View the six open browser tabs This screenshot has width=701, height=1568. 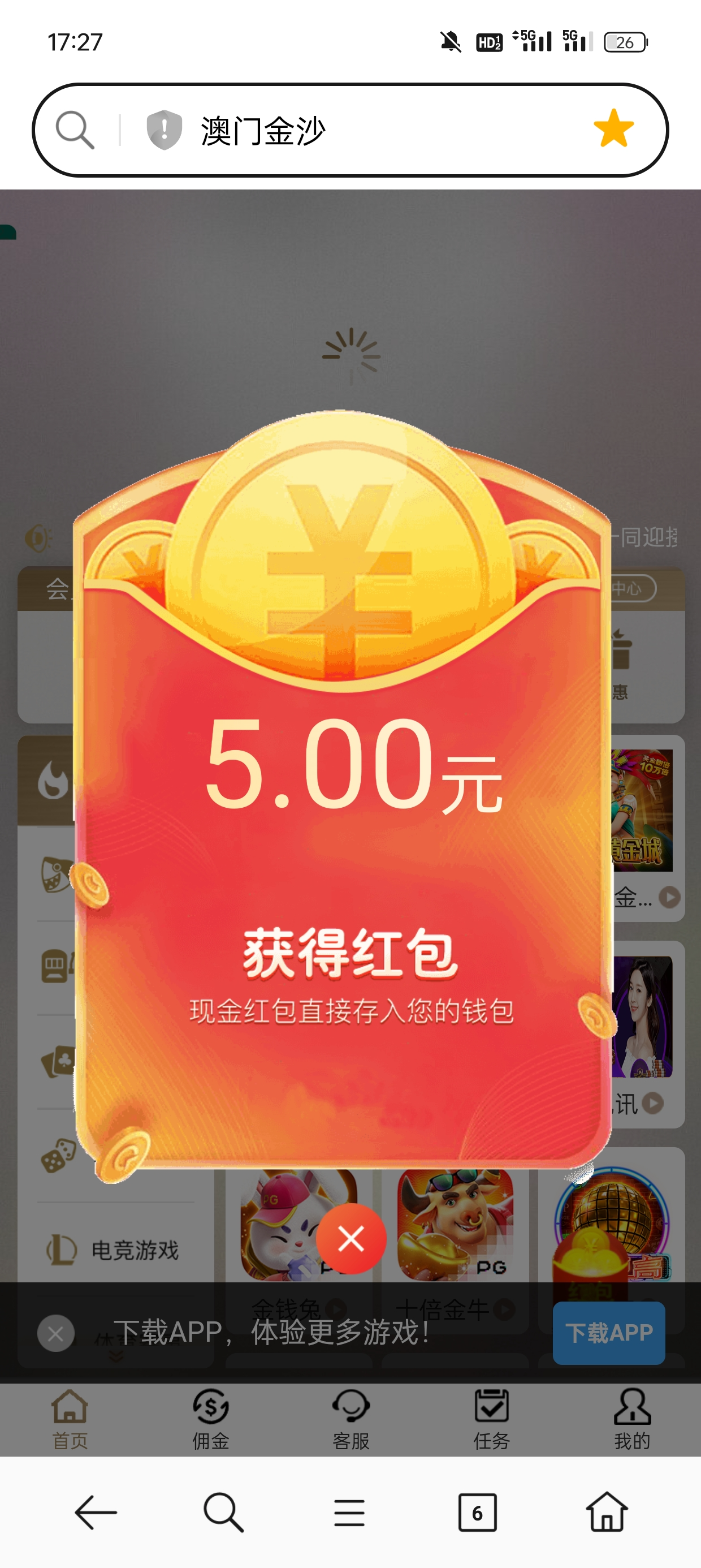[x=477, y=1513]
